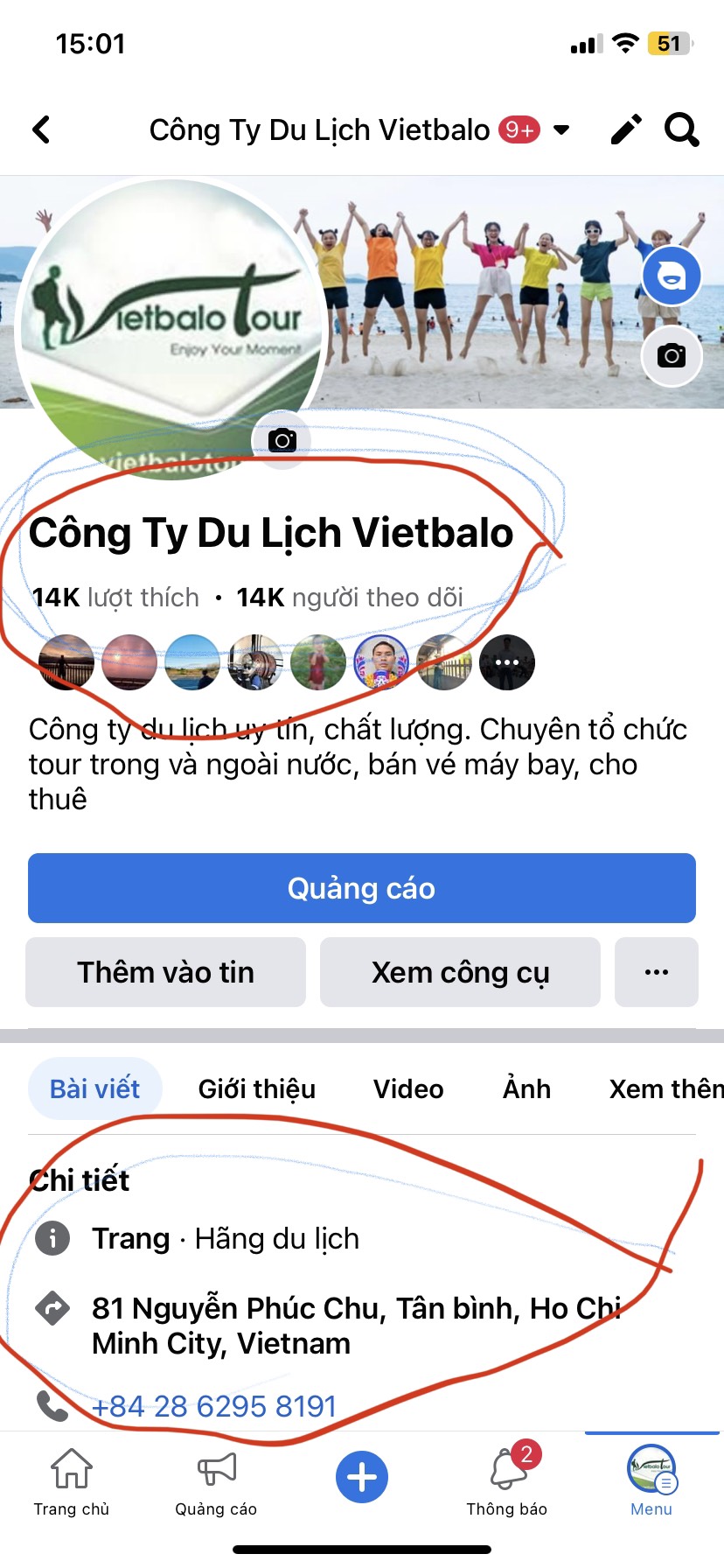724x1568 pixels.
Task: Tap the pencil edit icon
Action: click(x=625, y=130)
